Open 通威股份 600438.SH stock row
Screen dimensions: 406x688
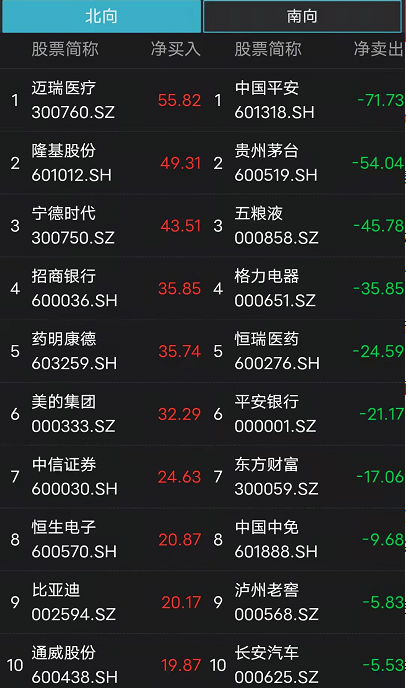click(x=101, y=661)
